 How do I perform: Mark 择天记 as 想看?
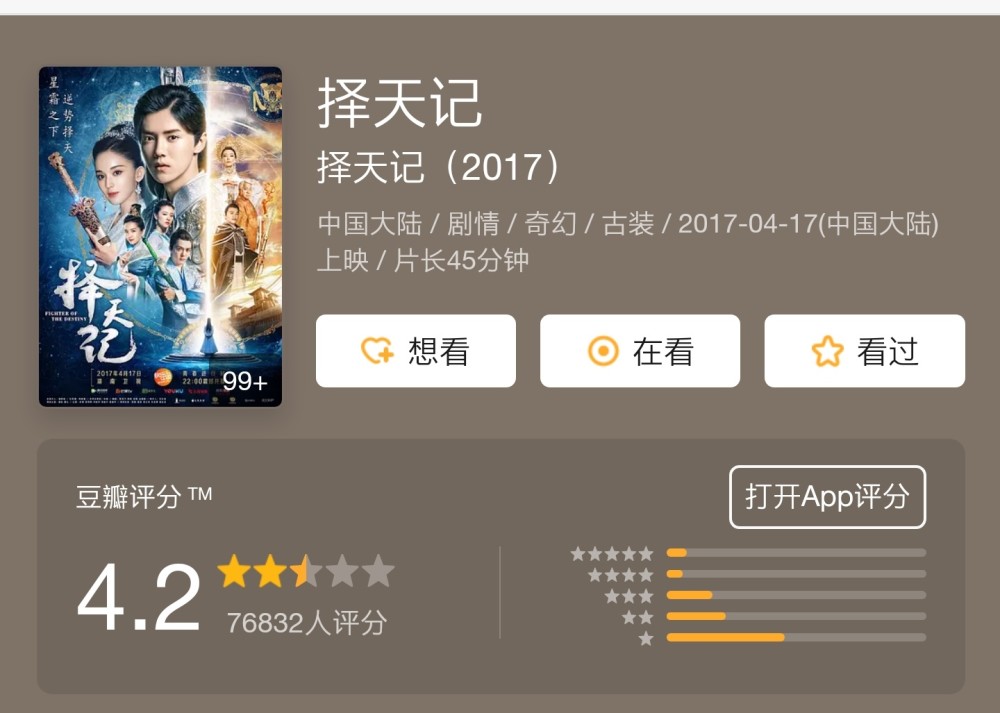pyautogui.click(x=416, y=351)
